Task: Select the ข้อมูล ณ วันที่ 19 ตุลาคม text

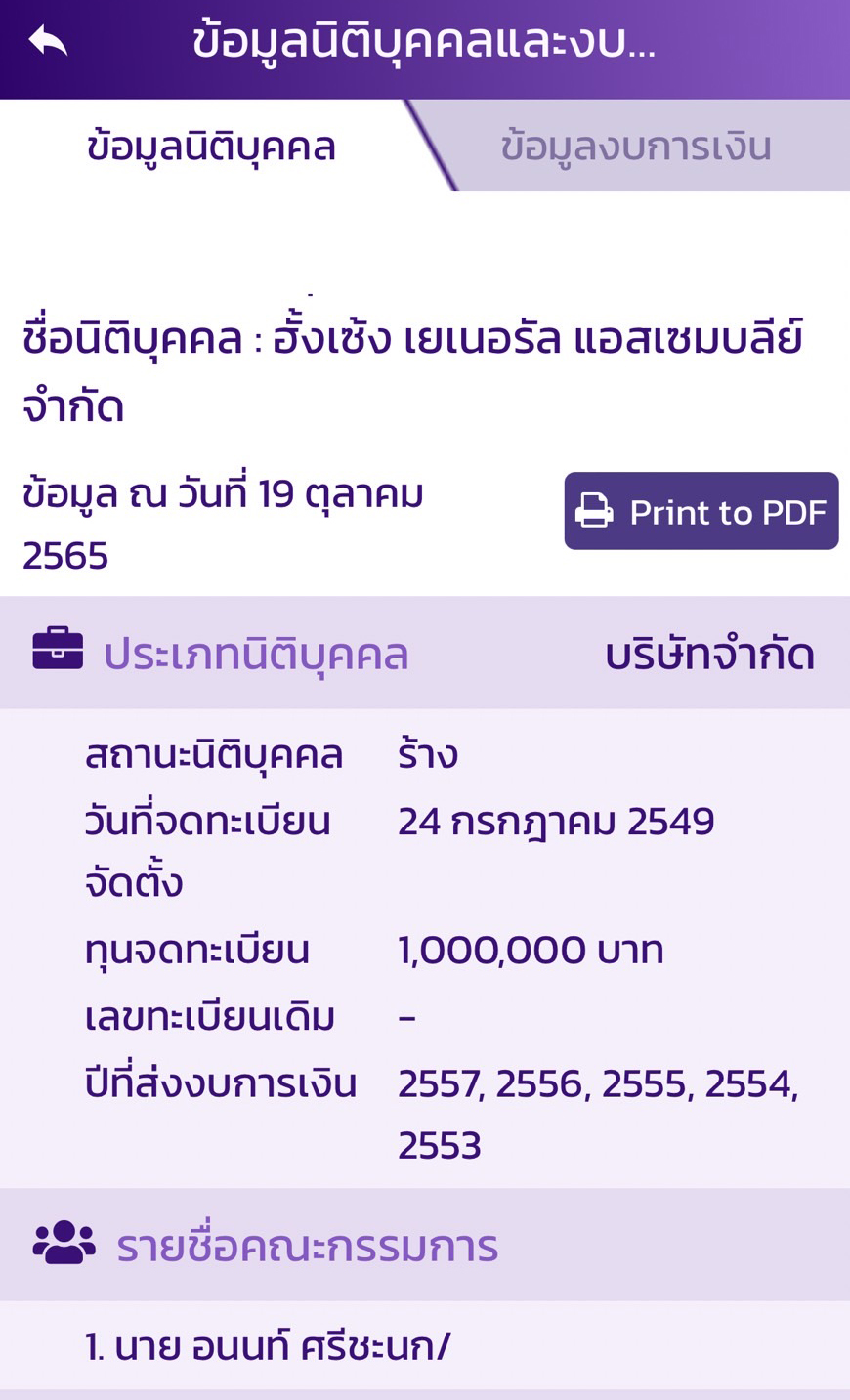Action: [225, 494]
